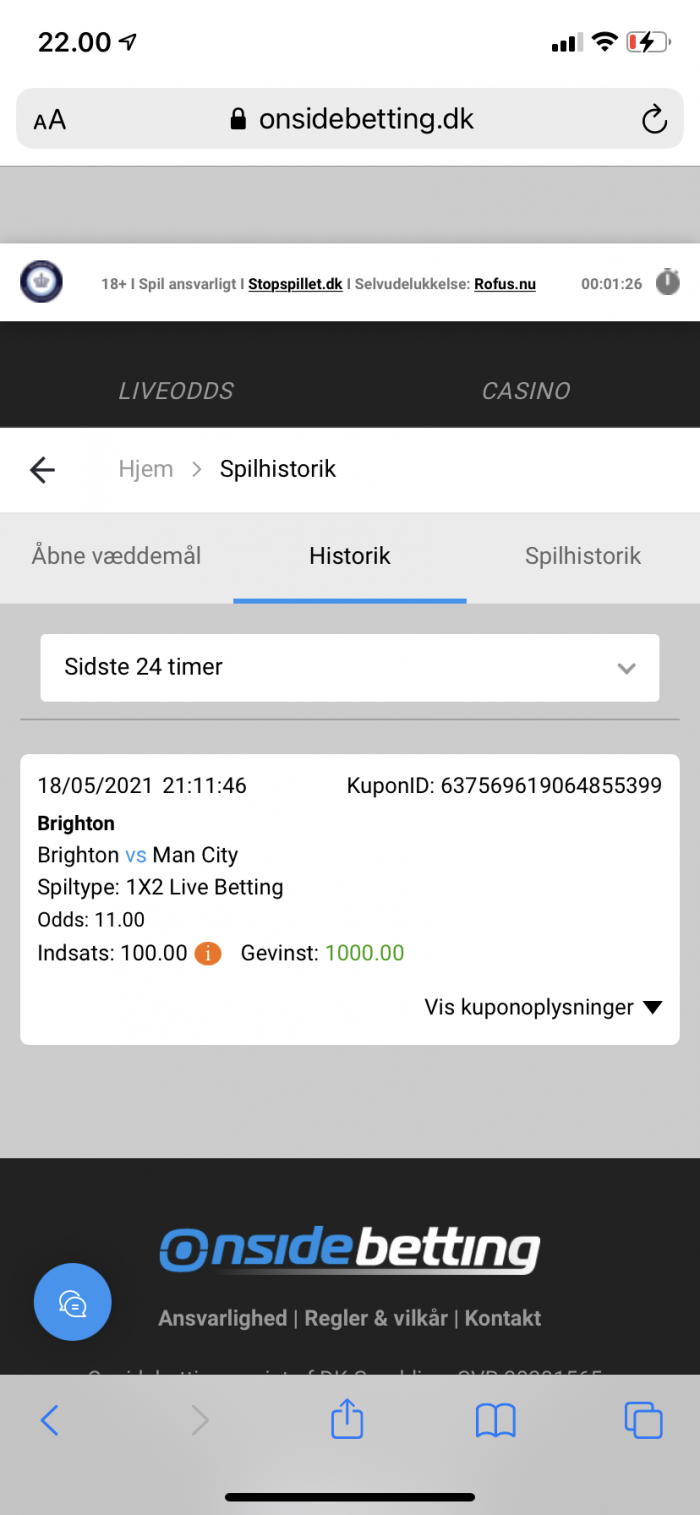Open Regler & vilkår
The width and height of the screenshot is (700, 1515).
click(x=376, y=1318)
